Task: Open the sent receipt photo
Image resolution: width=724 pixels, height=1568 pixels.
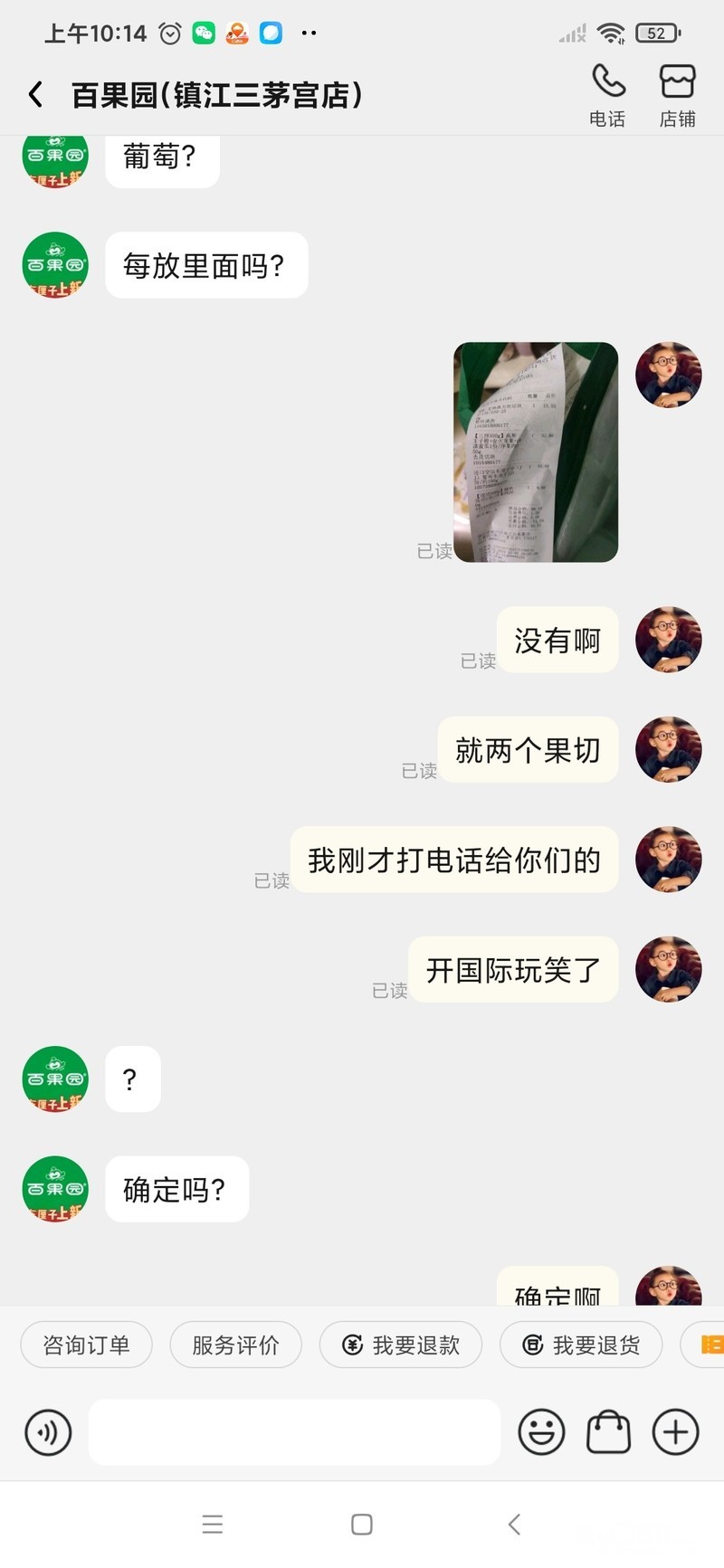Action: point(535,451)
